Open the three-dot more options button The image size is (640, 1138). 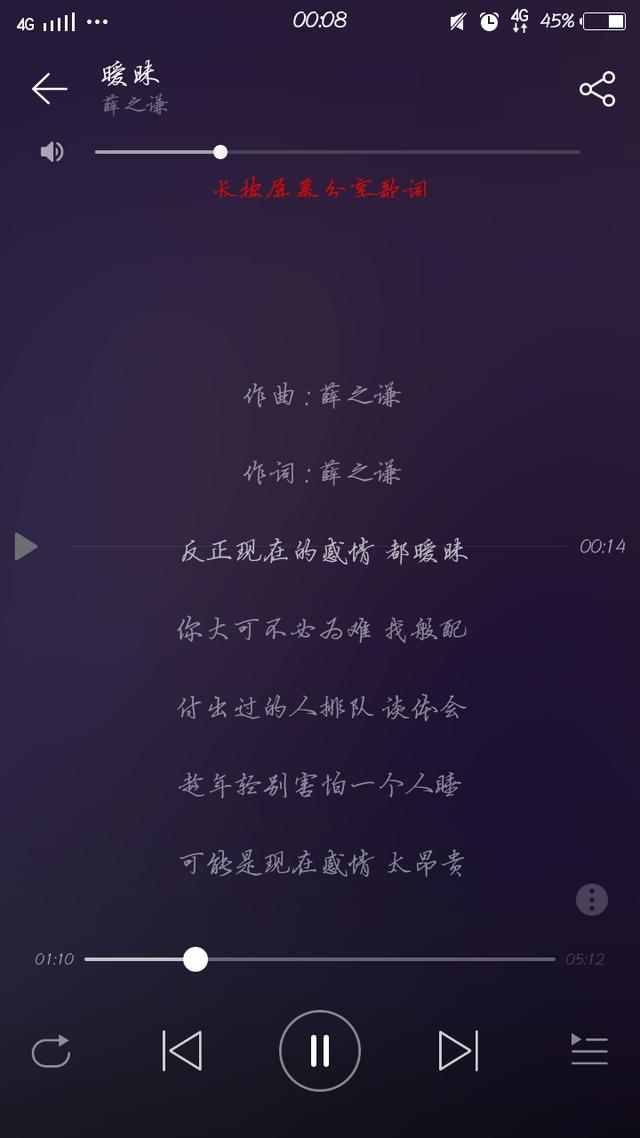(592, 899)
